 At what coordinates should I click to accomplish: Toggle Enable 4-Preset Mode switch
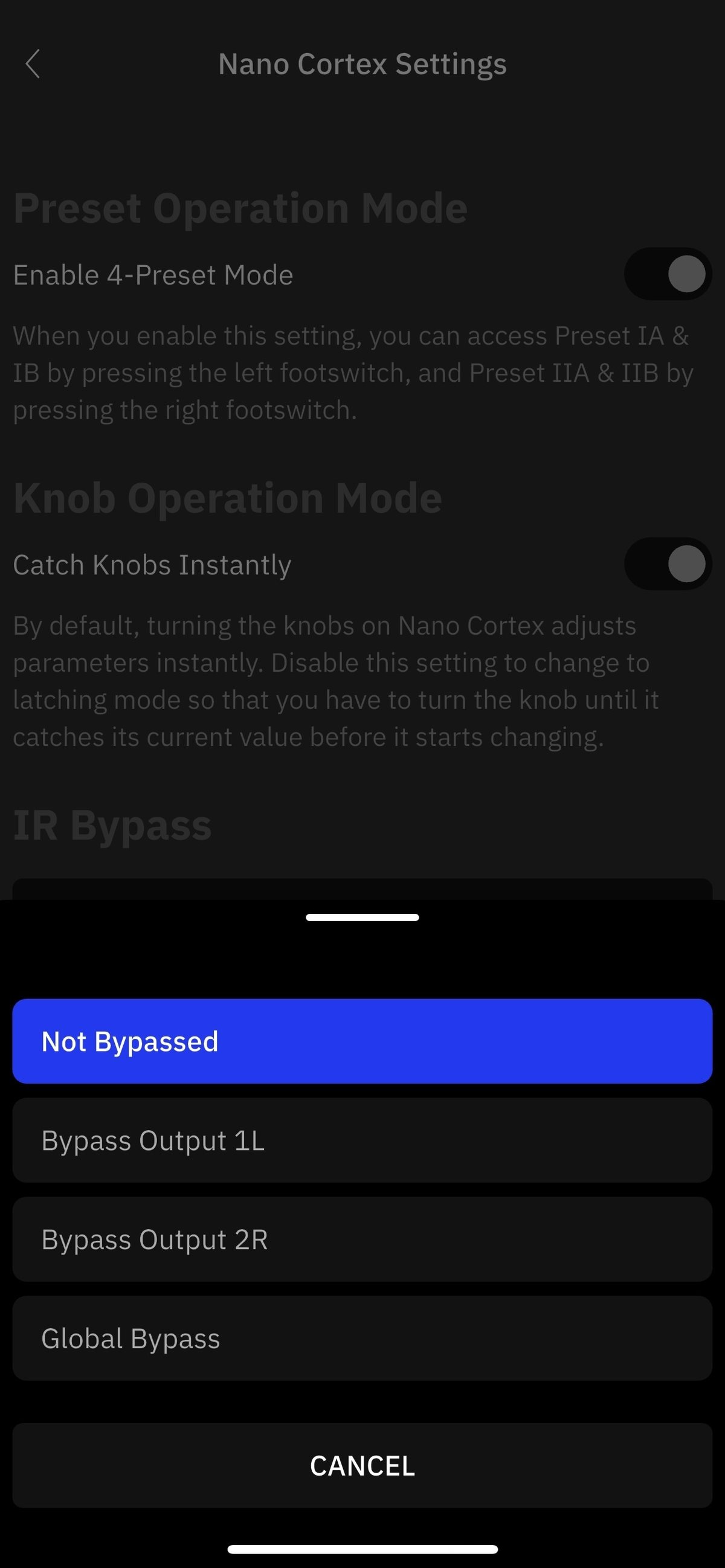(x=668, y=274)
